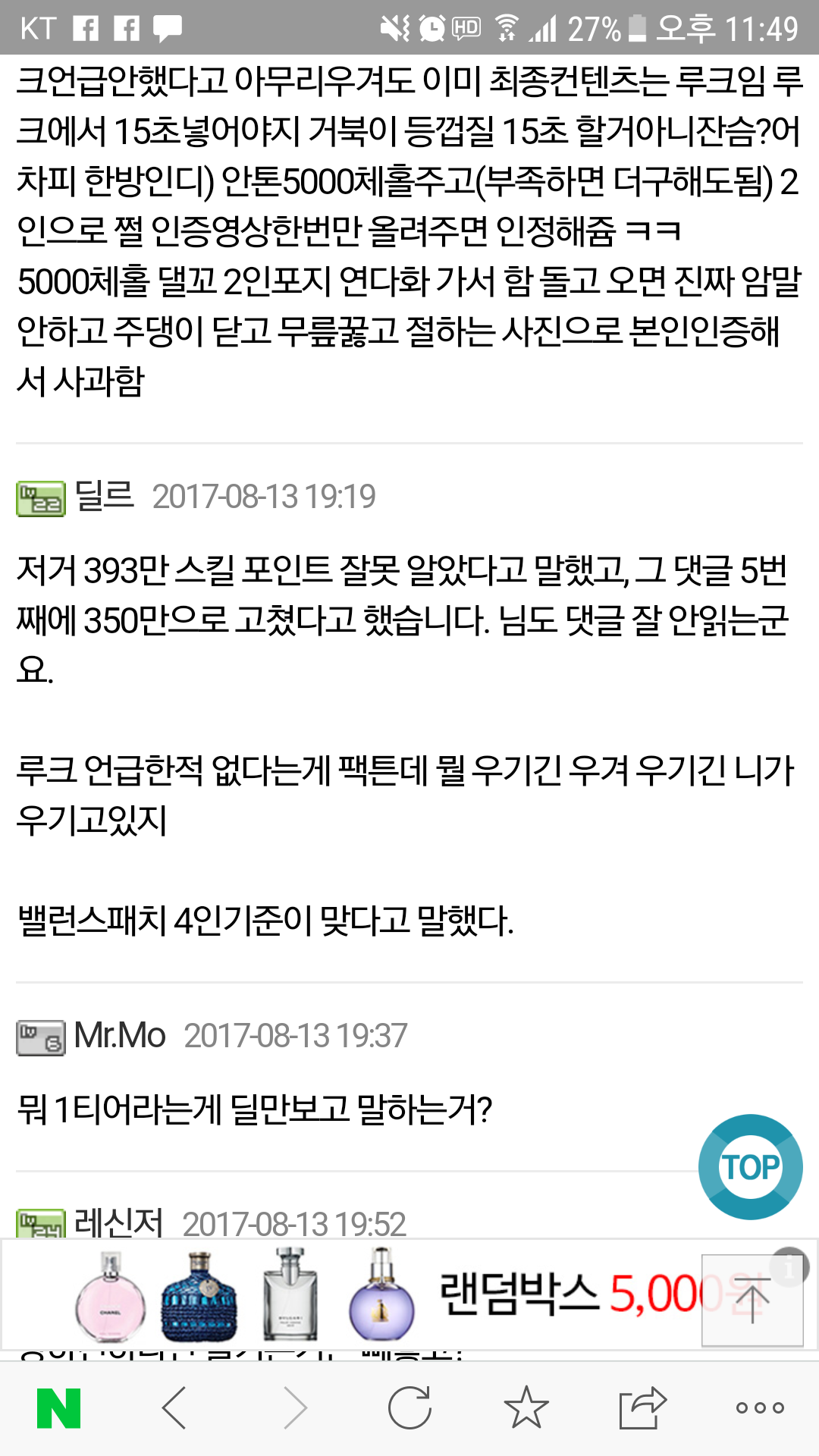The image size is (819, 1456).
Task: Go back to the previous page
Action: coord(174,1408)
